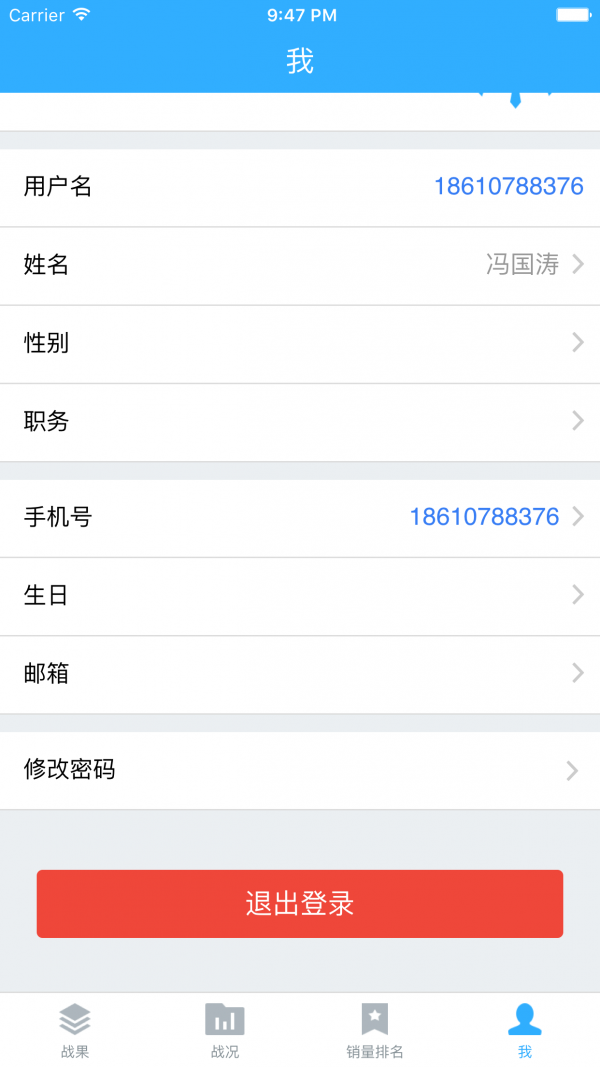This screenshot has height=1067, width=600.
Task: Switch to the 战况 tab
Action: pos(225,1030)
